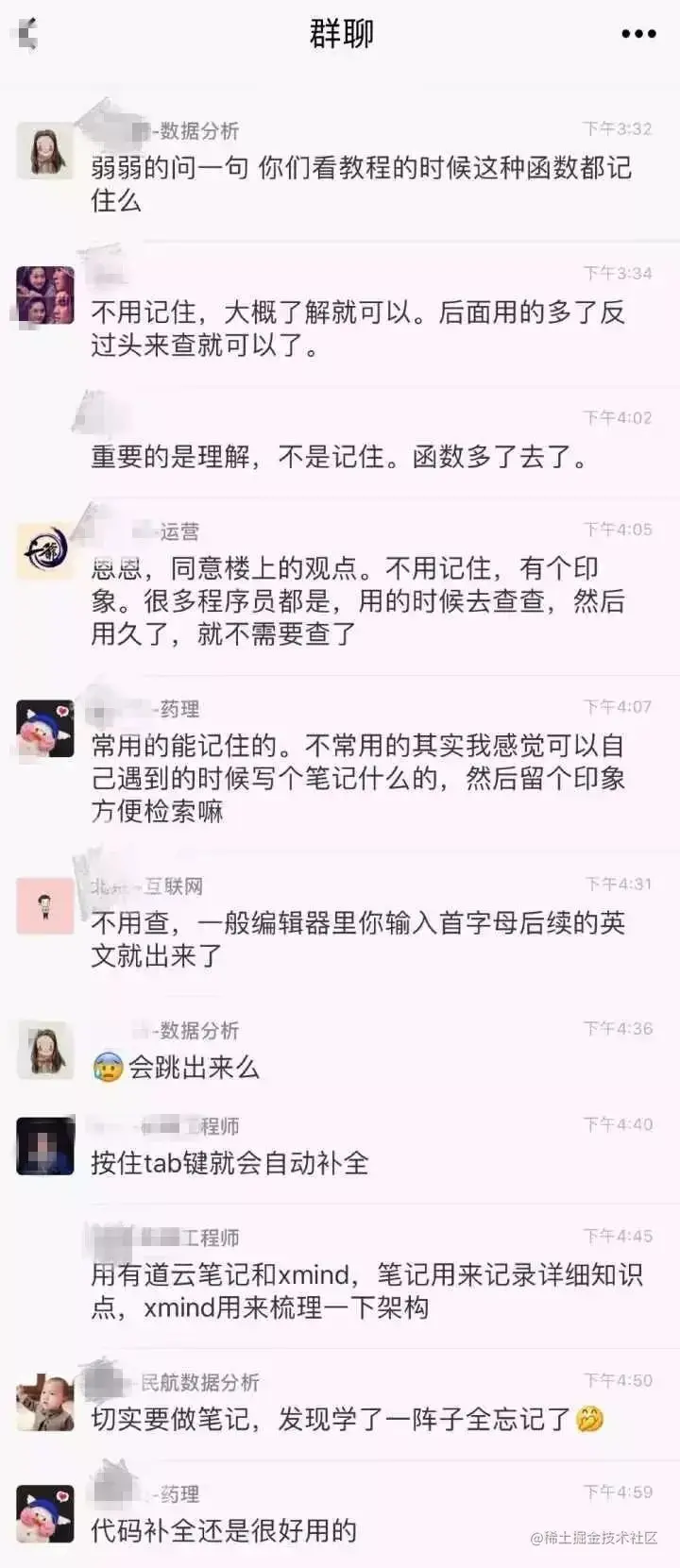Viewport: 680px width, 1568px height.
Task: Open the 药理 member's avatar at 下午4:07
Action: click(44, 729)
